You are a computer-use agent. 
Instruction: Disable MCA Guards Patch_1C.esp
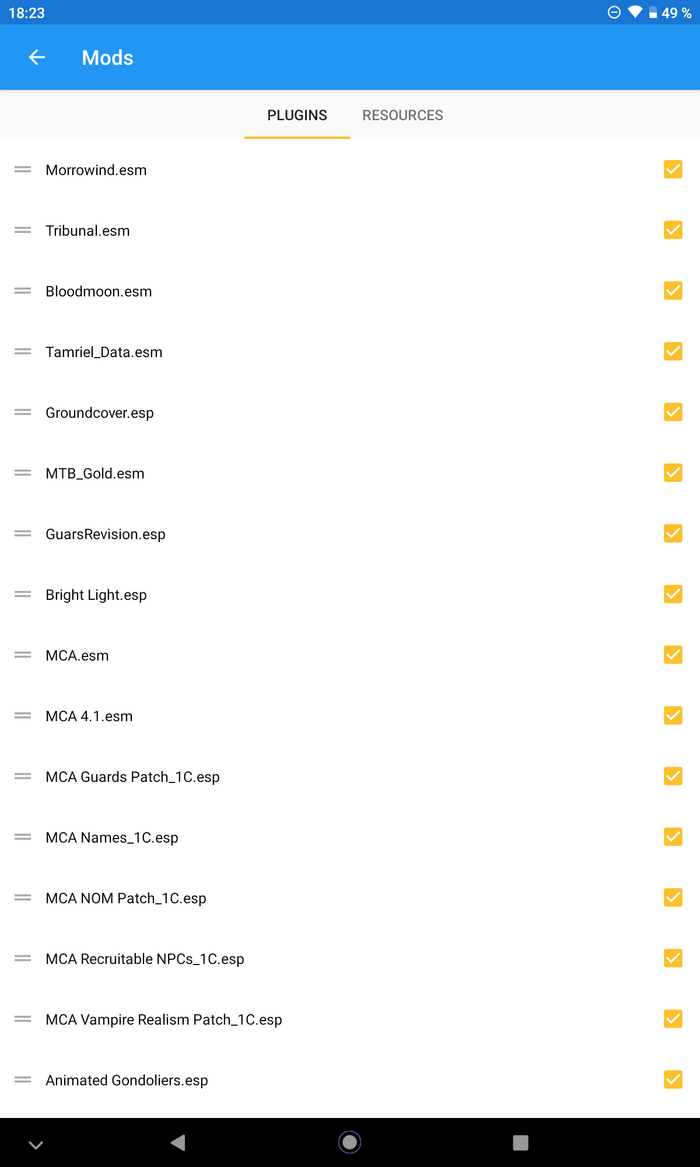(672, 776)
